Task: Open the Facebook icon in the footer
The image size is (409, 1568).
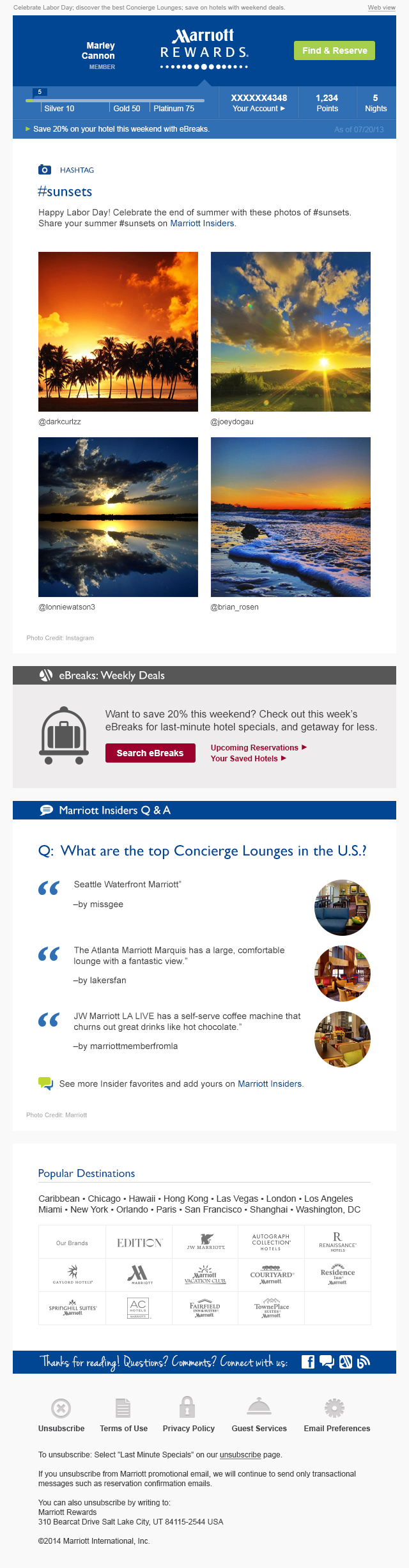Action: [x=307, y=1362]
